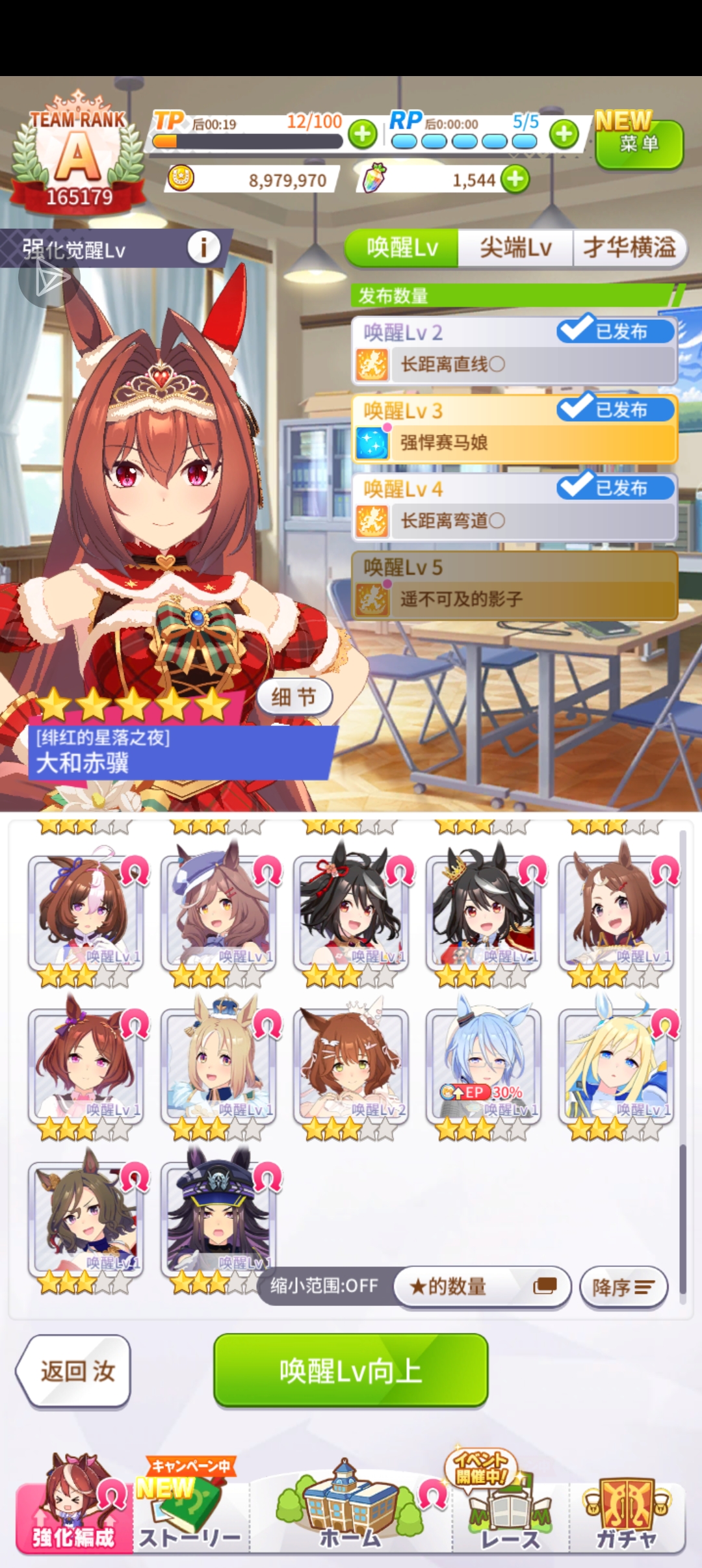Tap 唤醒Lv向上 to raise awakening level
The width and height of the screenshot is (702, 1568).
click(x=350, y=1371)
